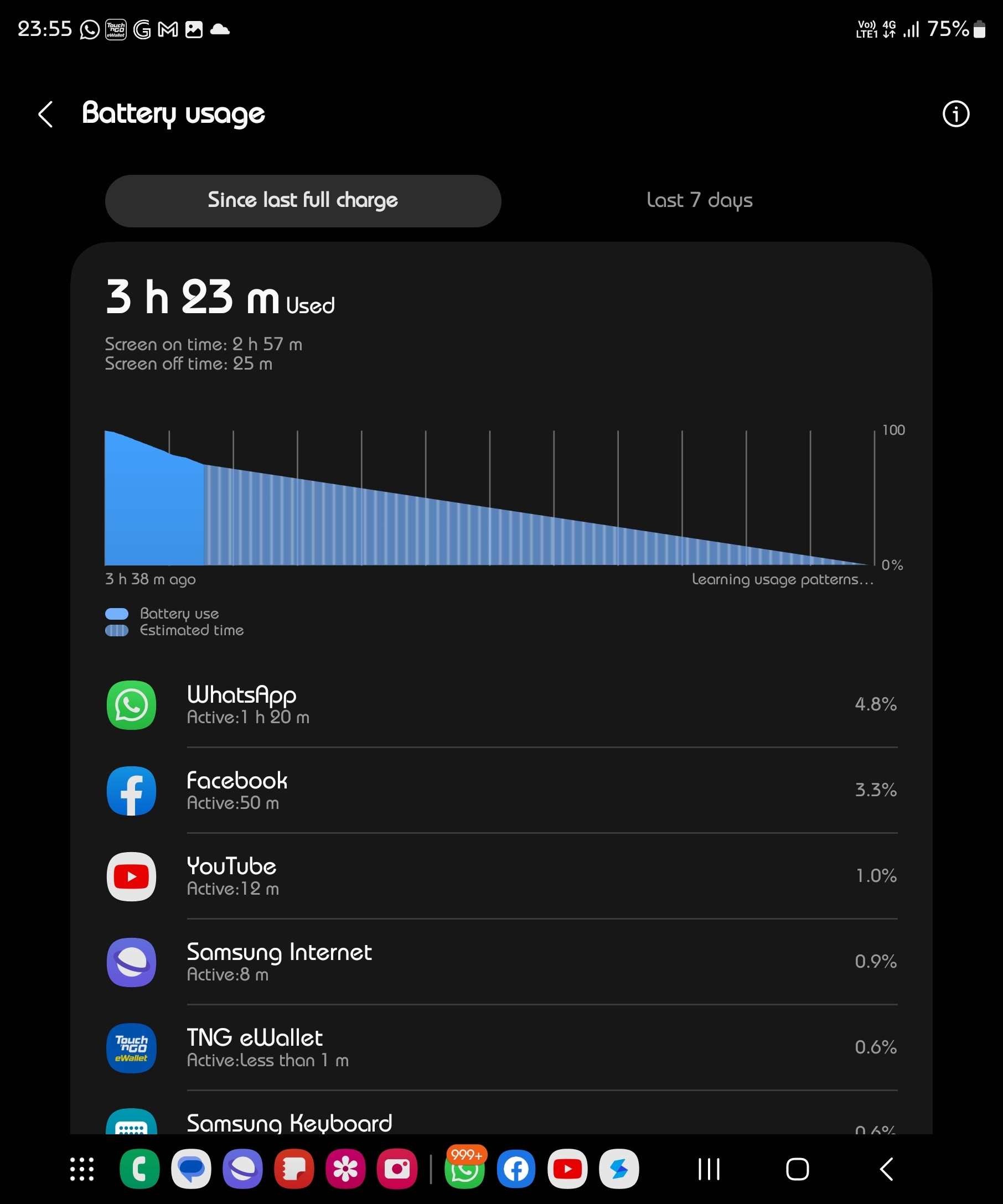View Facebook battery usage details

click(x=501, y=791)
